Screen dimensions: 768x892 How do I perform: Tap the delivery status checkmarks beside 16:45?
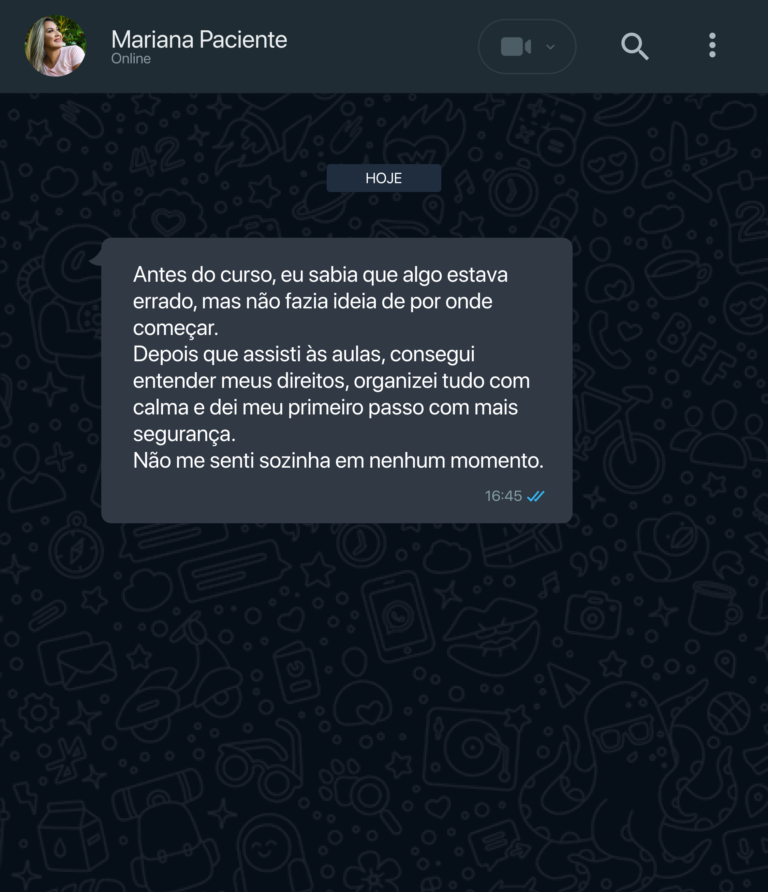534,494
